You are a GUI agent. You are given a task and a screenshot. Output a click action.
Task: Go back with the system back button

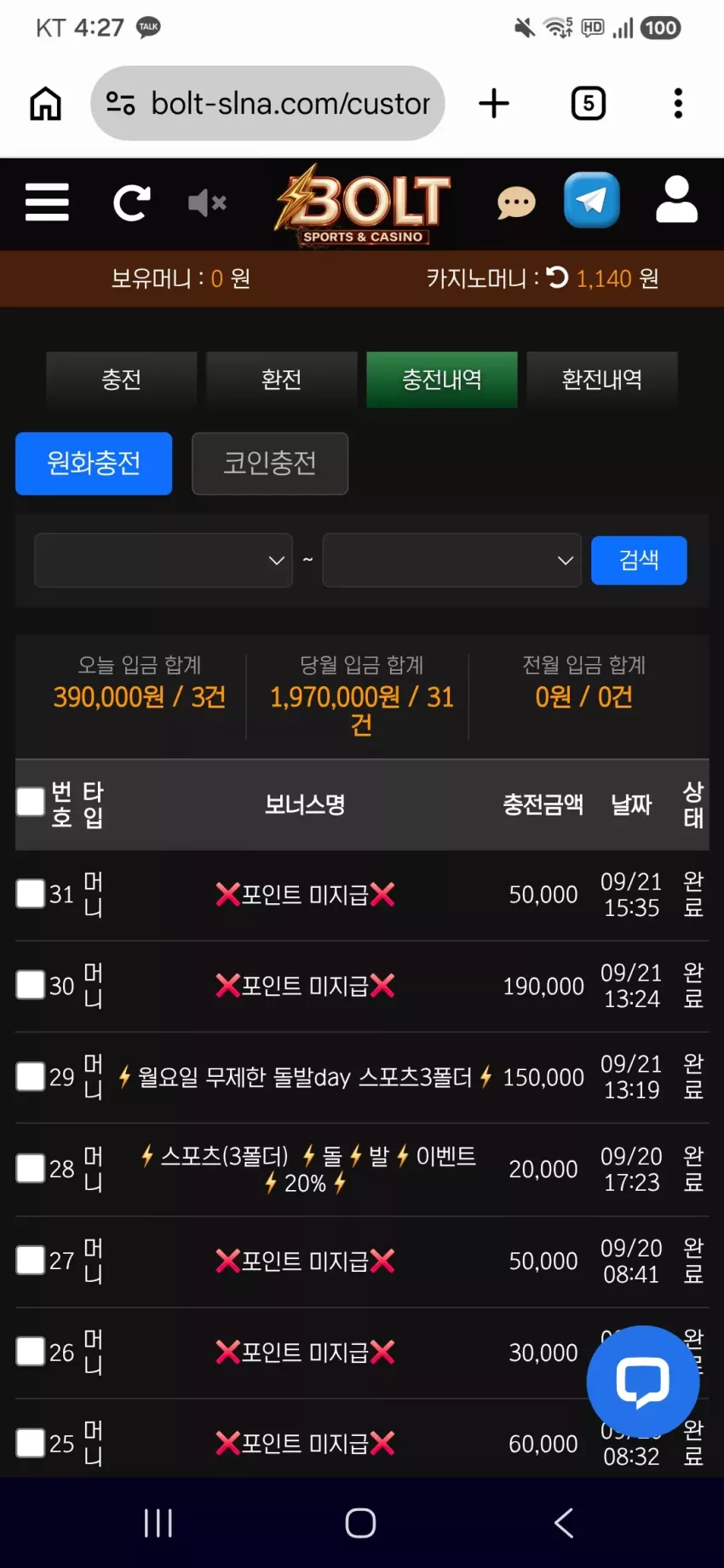564,1523
